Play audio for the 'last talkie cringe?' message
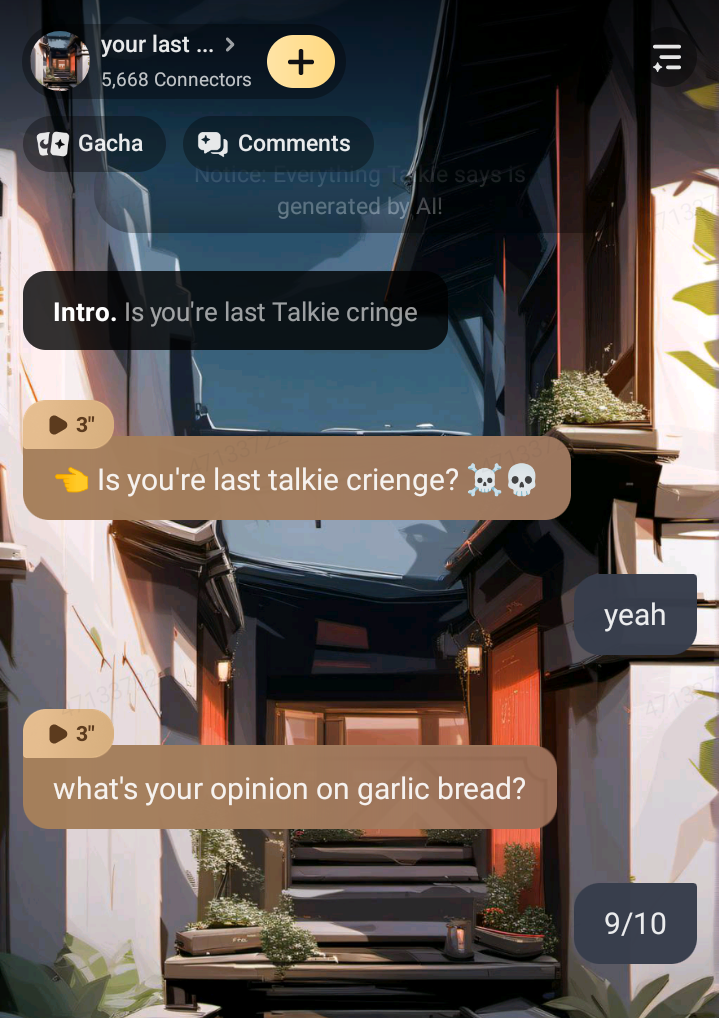The width and height of the screenshot is (719, 1018). (x=69, y=425)
